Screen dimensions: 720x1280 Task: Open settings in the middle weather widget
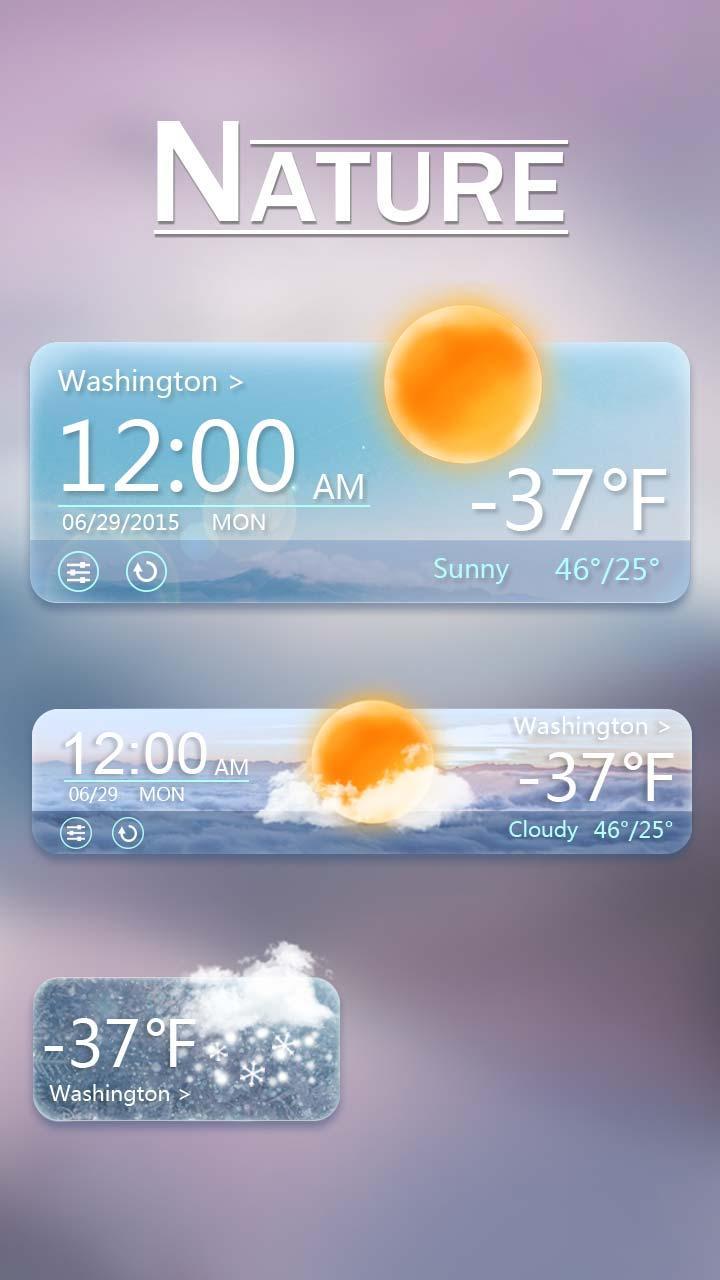pyautogui.click(x=75, y=830)
